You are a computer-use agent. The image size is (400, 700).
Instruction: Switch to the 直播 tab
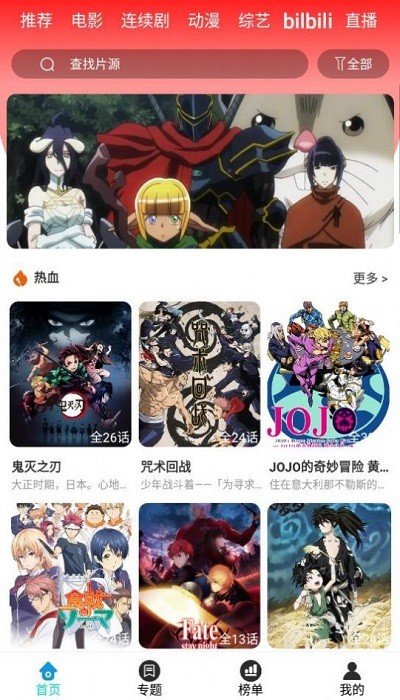tap(361, 21)
